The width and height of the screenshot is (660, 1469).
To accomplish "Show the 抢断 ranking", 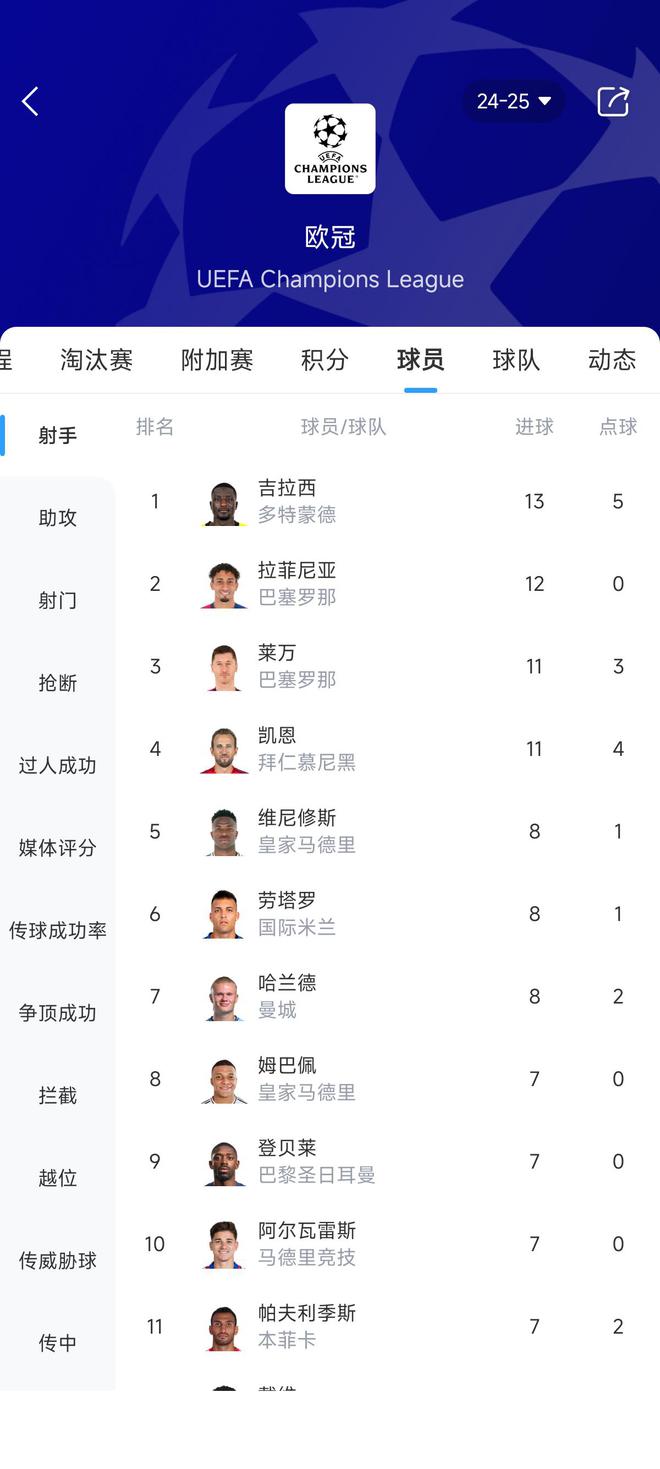I will [x=57, y=683].
